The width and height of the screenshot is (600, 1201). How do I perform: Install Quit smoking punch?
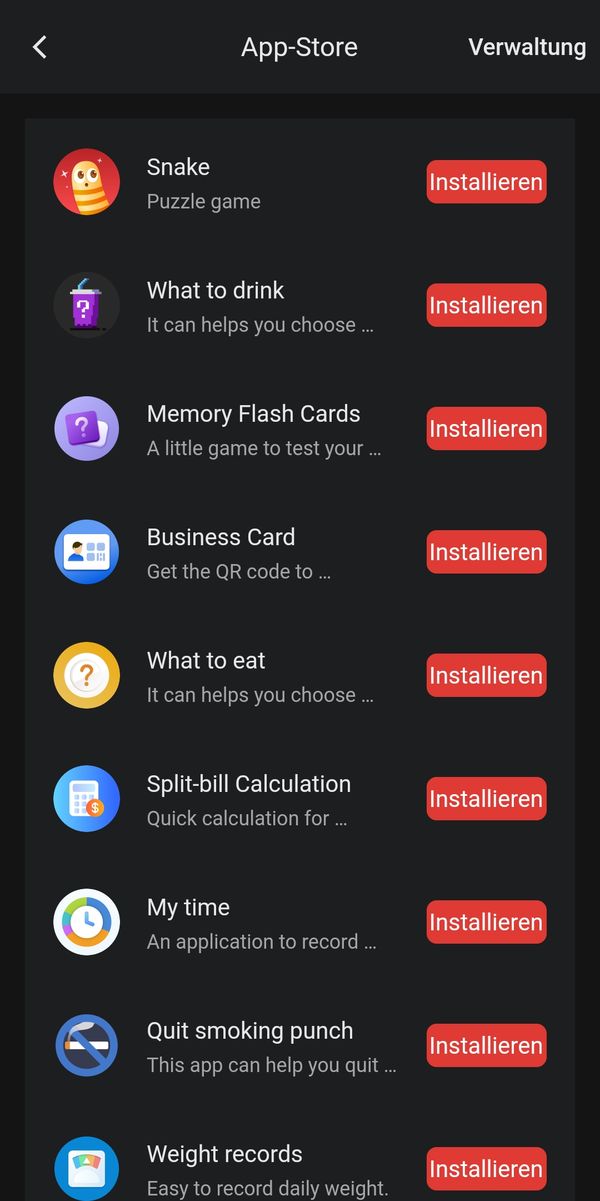point(486,1046)
